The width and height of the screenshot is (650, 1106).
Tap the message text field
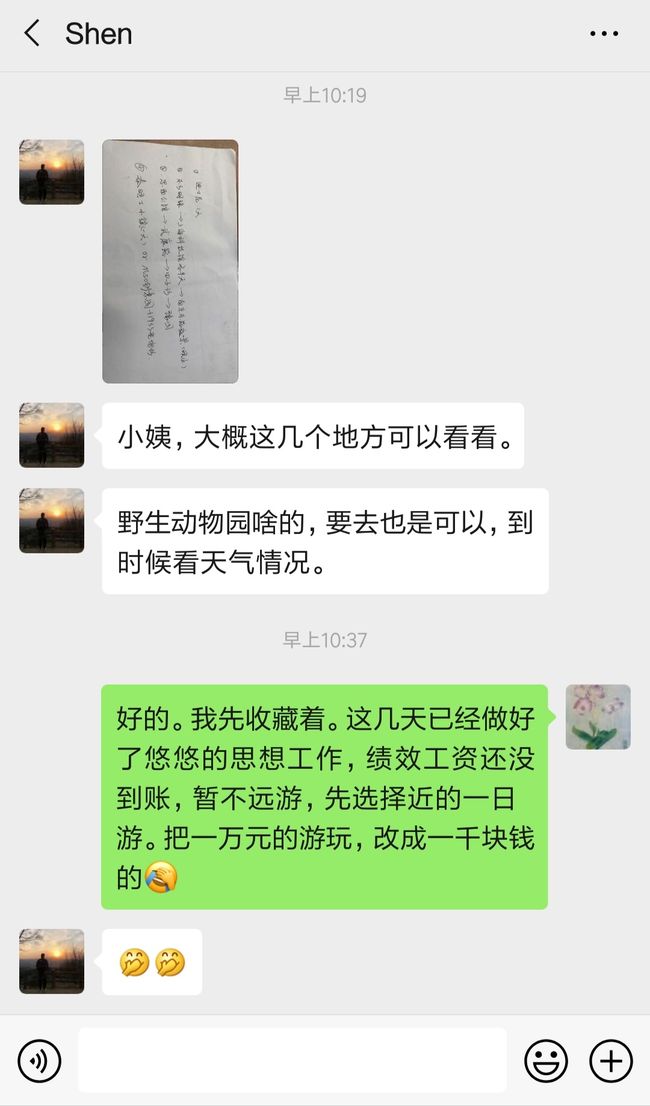[293, 1060]
